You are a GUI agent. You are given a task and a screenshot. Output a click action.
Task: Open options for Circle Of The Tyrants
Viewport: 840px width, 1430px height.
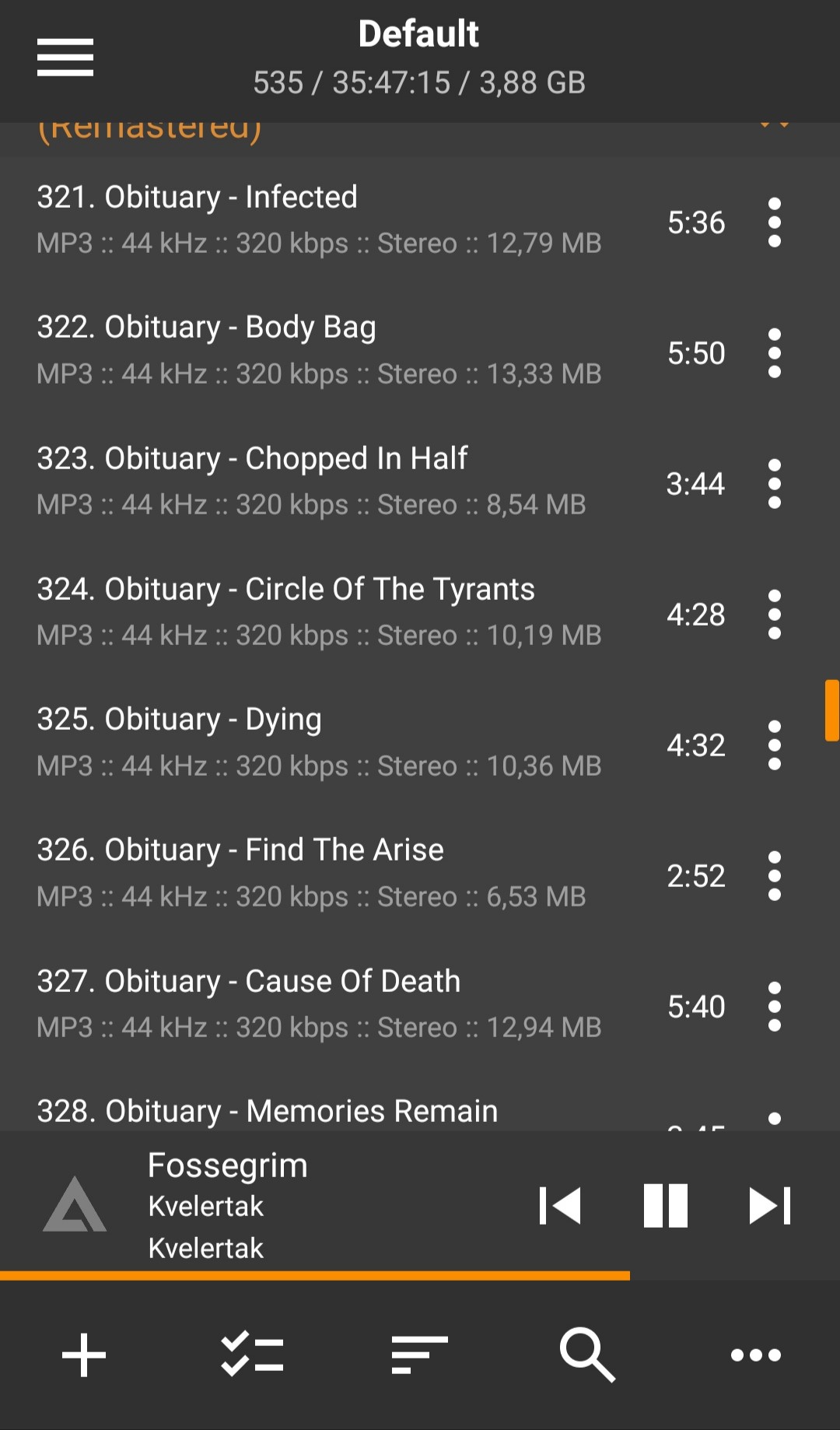click(x=774, y=615)
